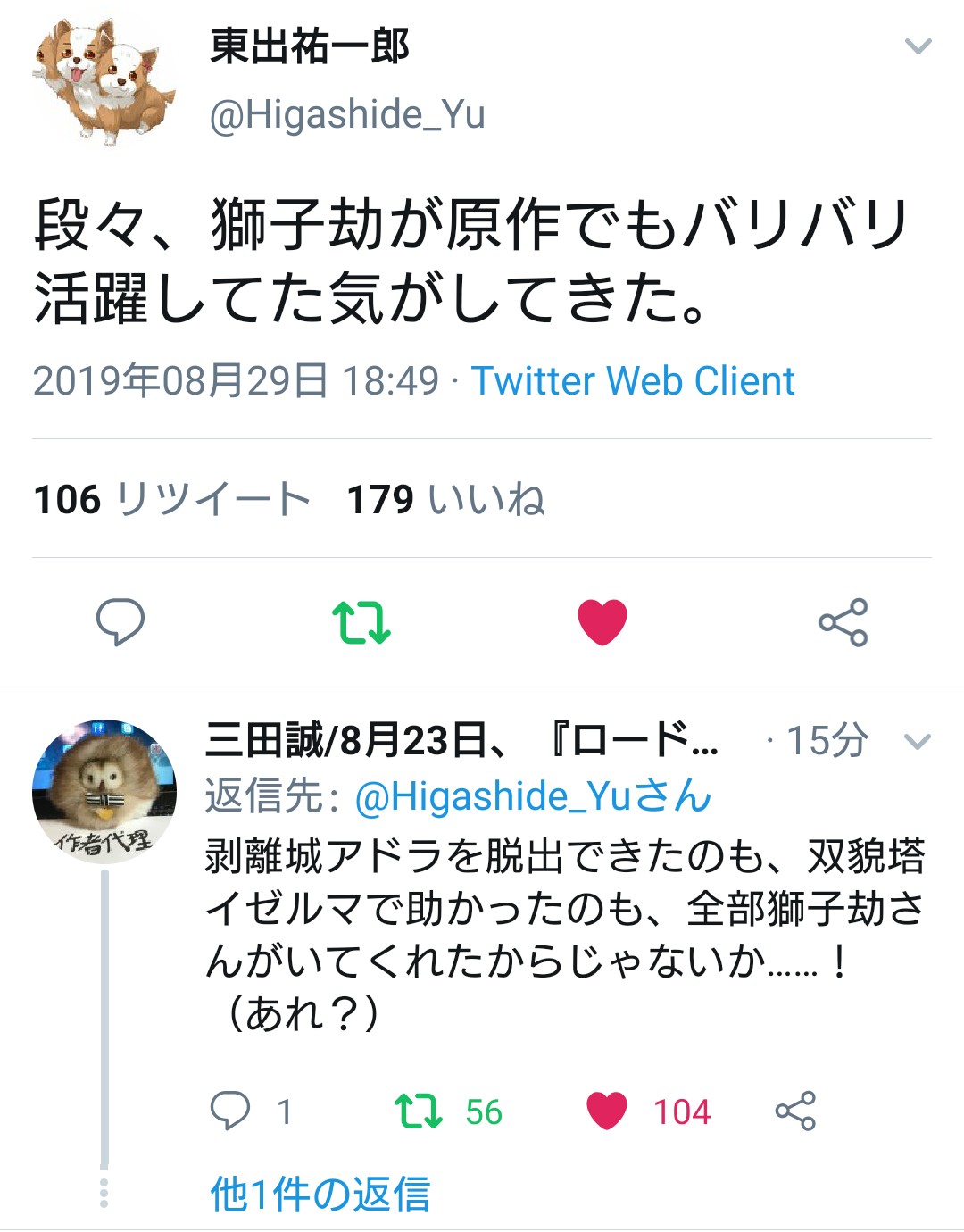
Task: Undo retweet on 三田誠's reply
Action: pos(419,1111)
